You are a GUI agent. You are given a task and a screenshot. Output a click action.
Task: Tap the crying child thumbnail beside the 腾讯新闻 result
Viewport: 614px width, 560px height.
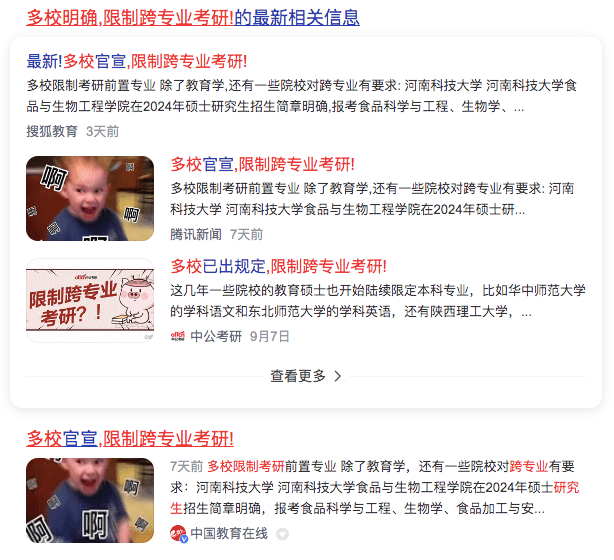coord(90,199)
